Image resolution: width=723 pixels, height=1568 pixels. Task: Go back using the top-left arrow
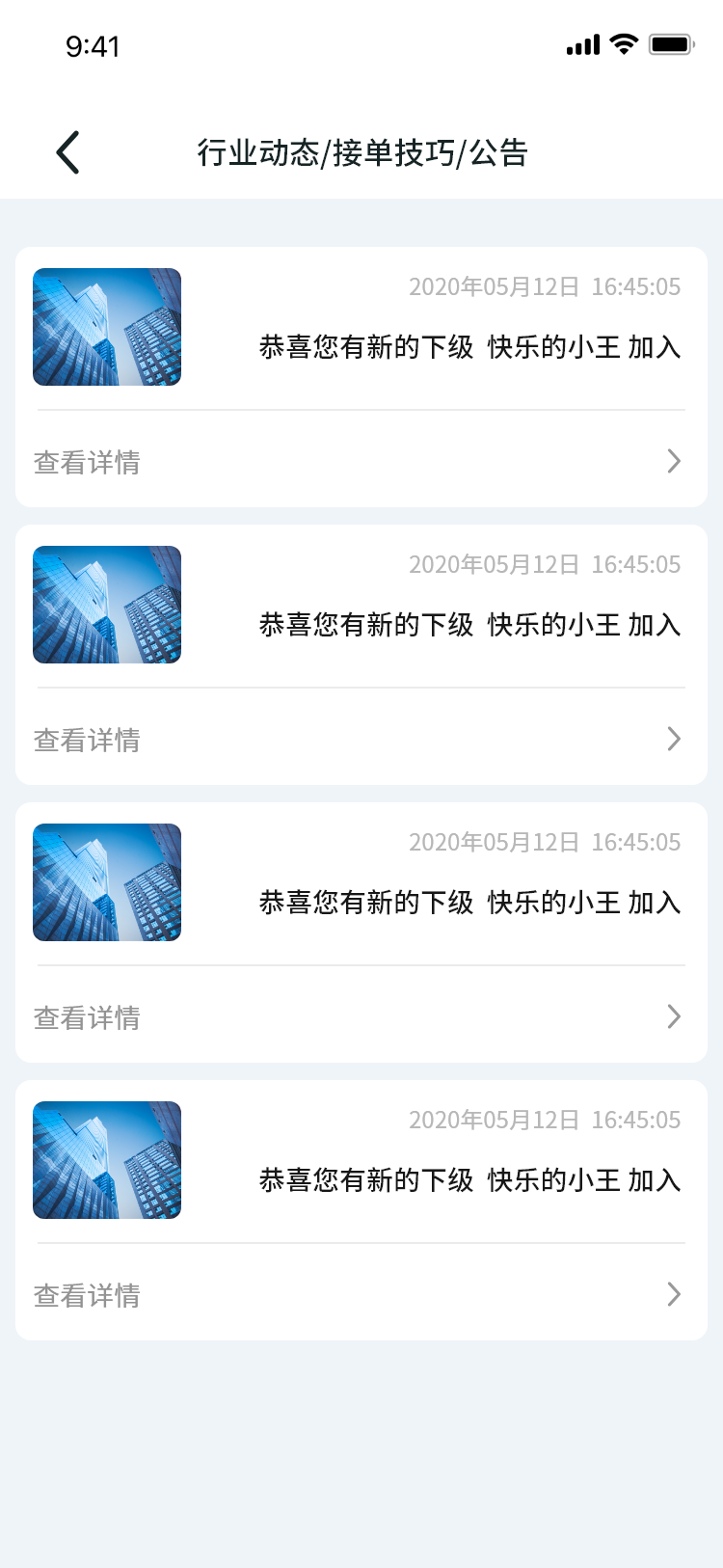click(67, 152)
